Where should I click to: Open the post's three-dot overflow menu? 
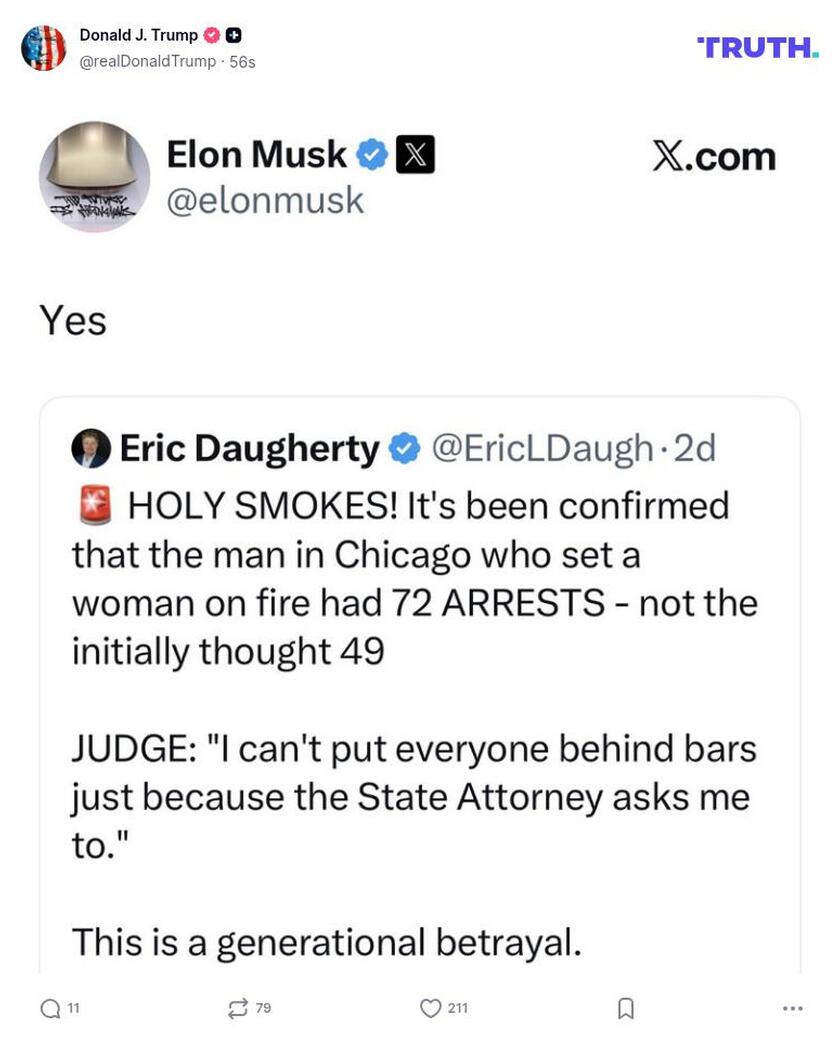pos(793,1009)
